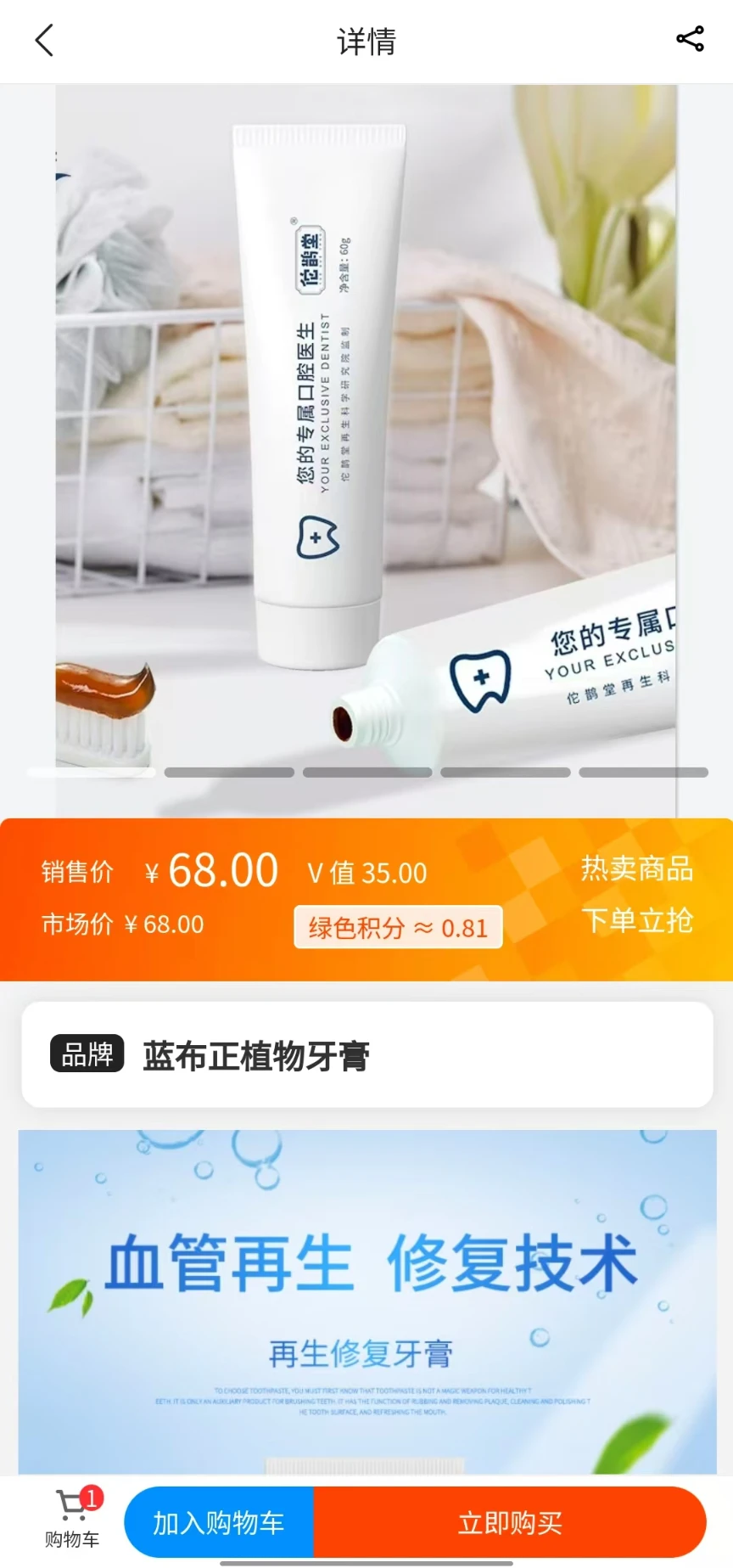Image resolution: width=733 pixels, height=1568 pixels.
Task: Open the 购物车 tab at bottom left
Action: (71, 1538)
